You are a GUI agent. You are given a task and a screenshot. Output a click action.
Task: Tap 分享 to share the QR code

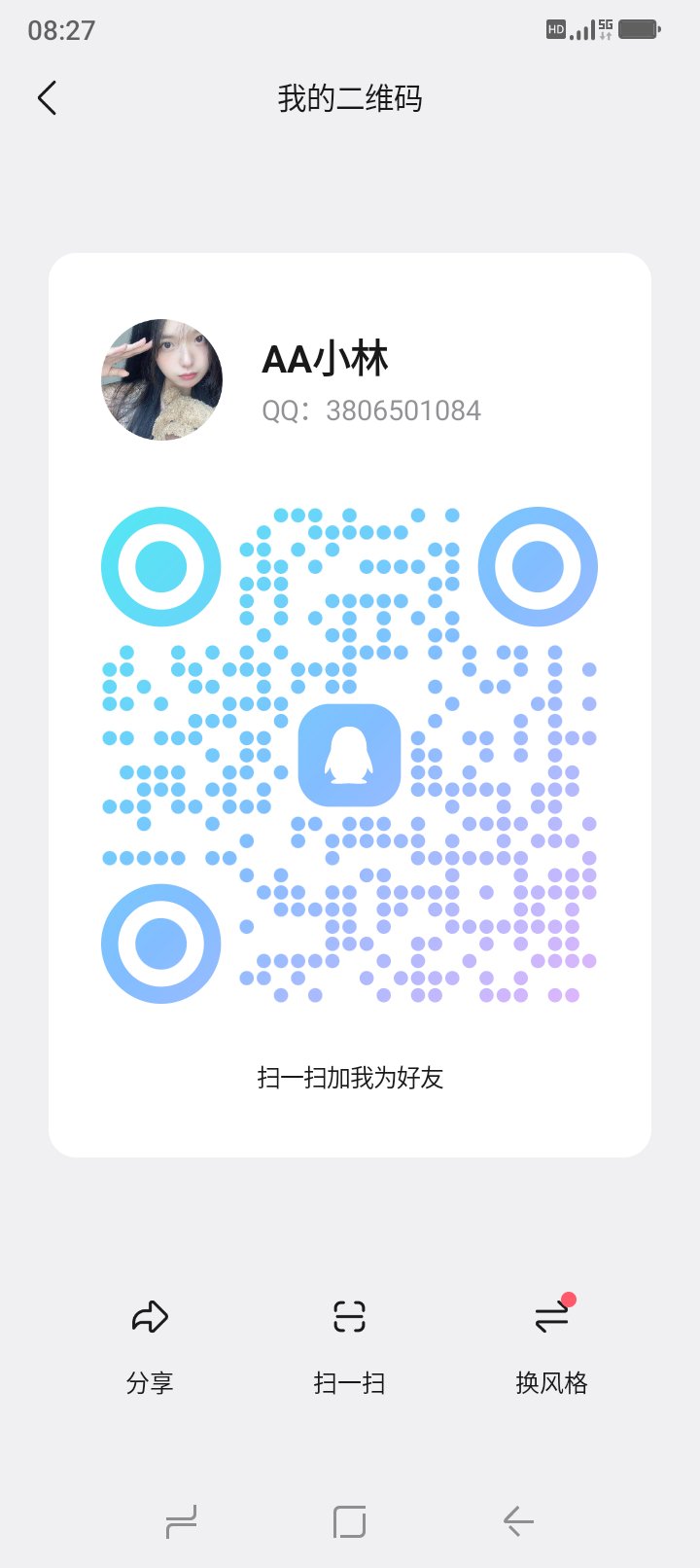[150, 1342]
